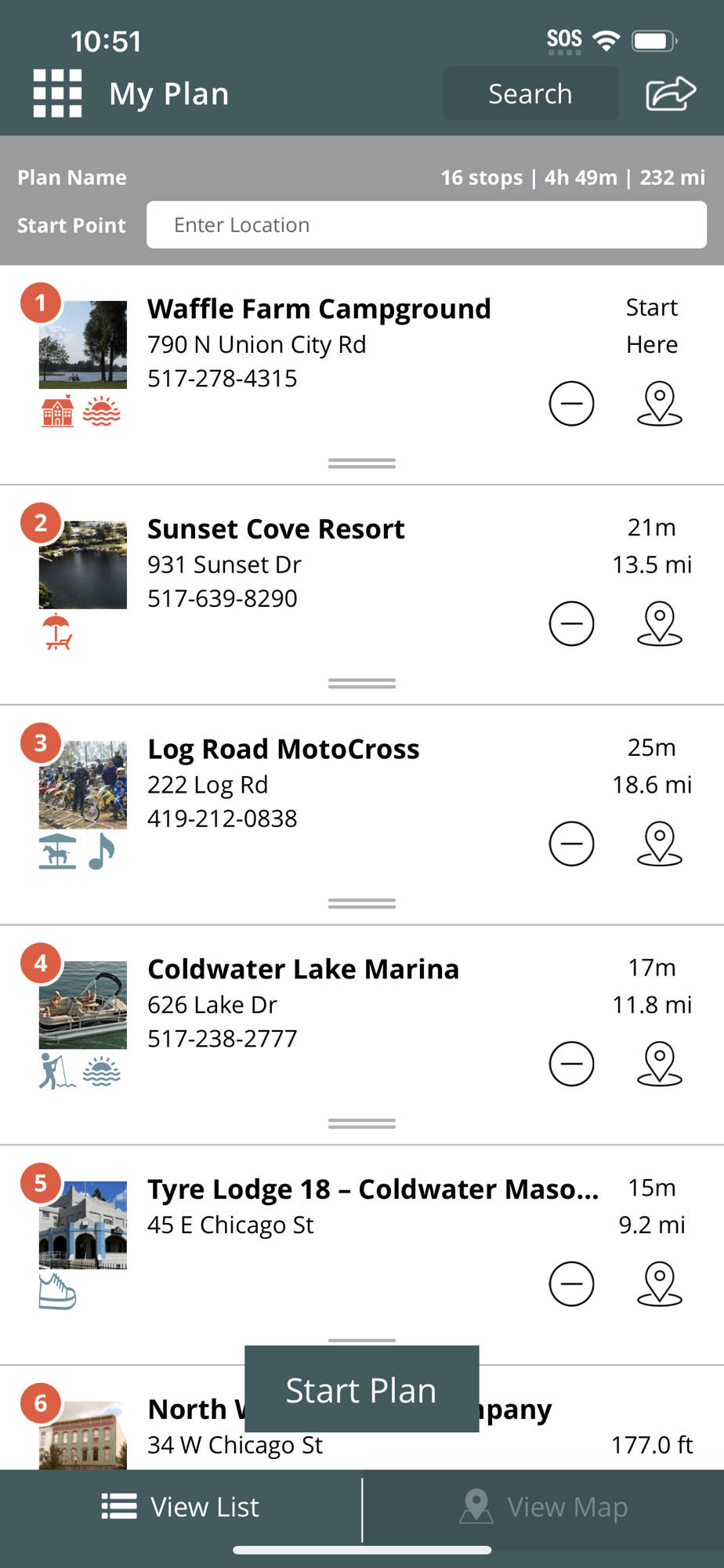Viewport: 724px width, 1568px height.
Task: Share this plan
Action: (671, 94)
